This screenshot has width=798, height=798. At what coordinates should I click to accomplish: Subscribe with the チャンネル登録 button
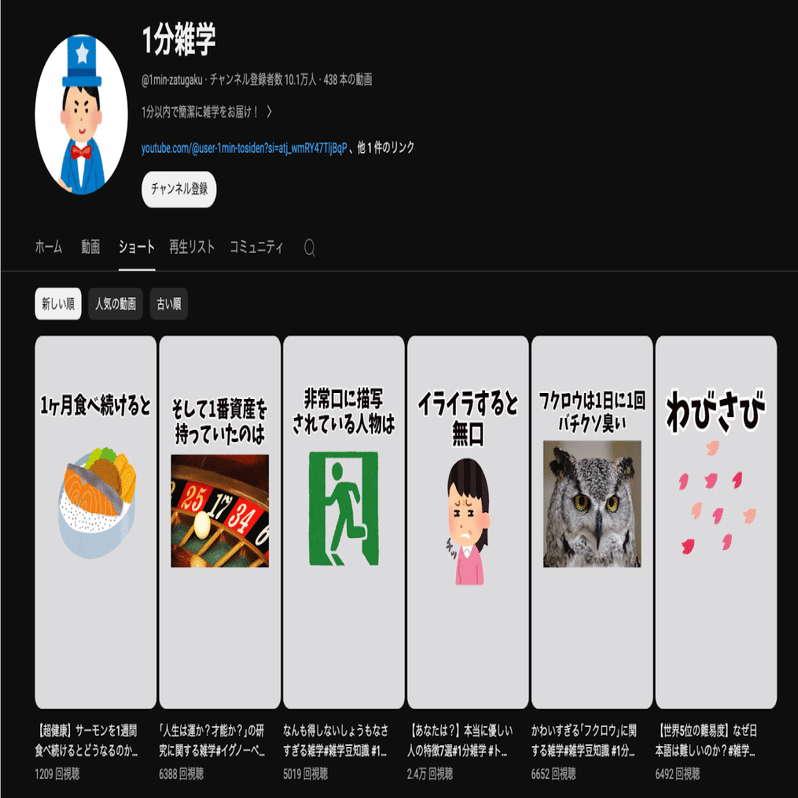179,188
